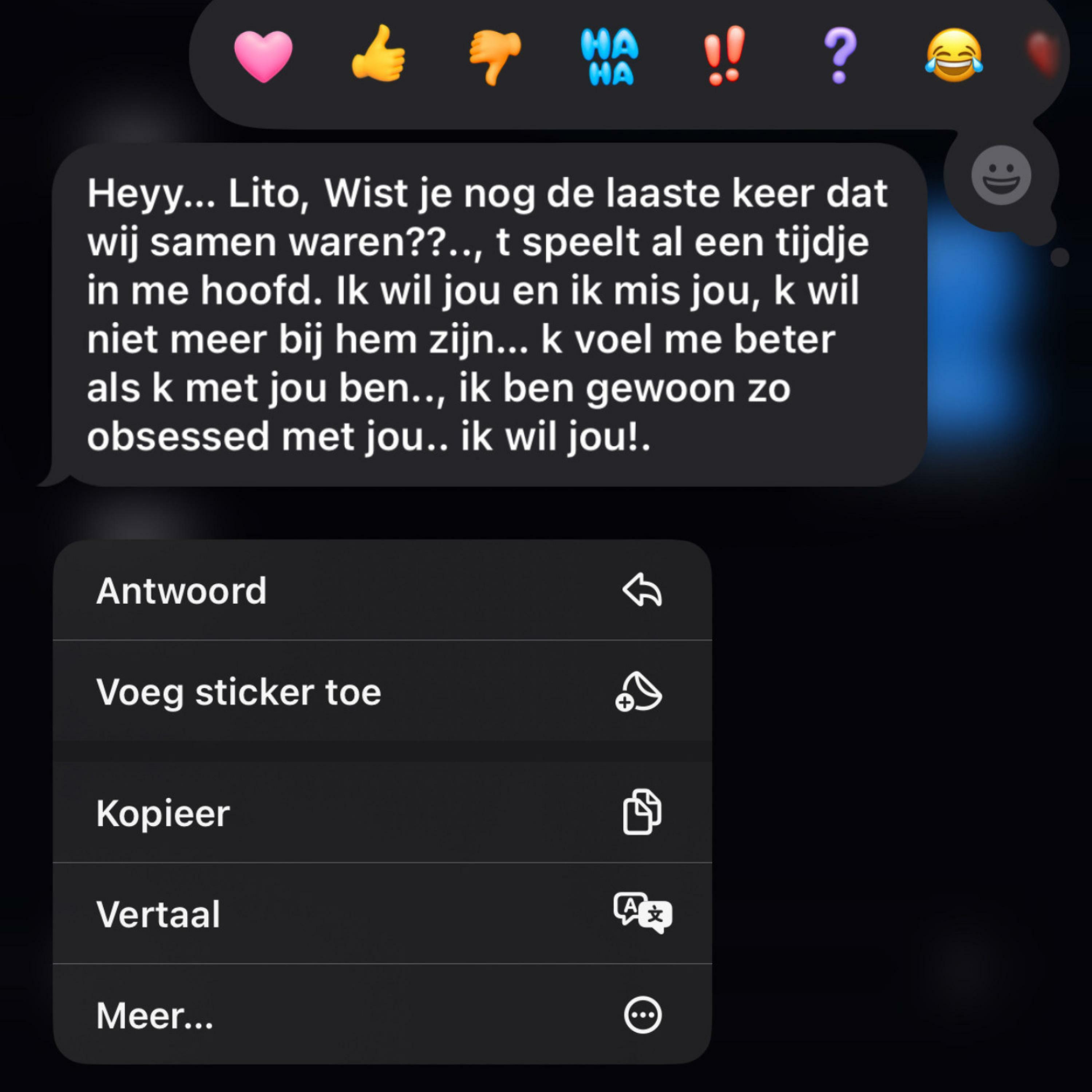React with the HA HA tapback
Image resolution: width=1092 pixels, height=1092 pixels.
tap(609, 56)
